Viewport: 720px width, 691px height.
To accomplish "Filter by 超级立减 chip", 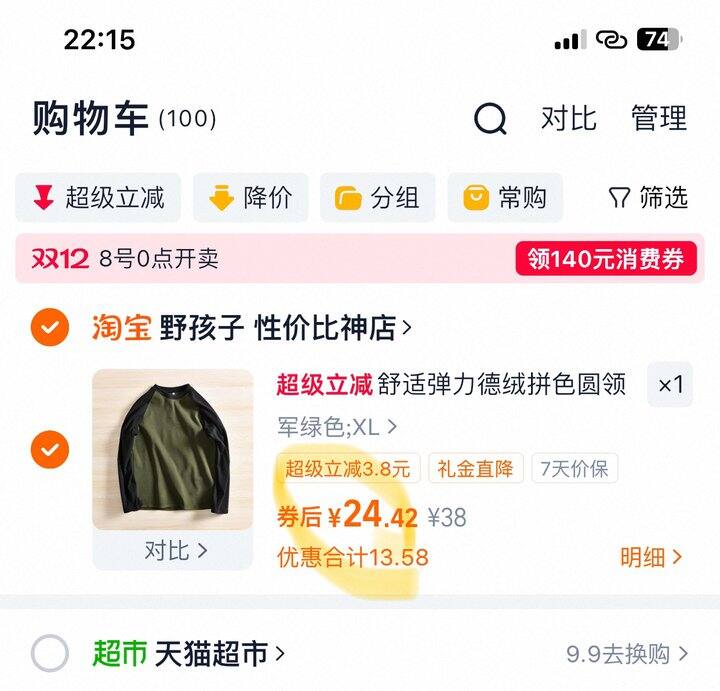I will pyautogui.click(x=98, y=198).
